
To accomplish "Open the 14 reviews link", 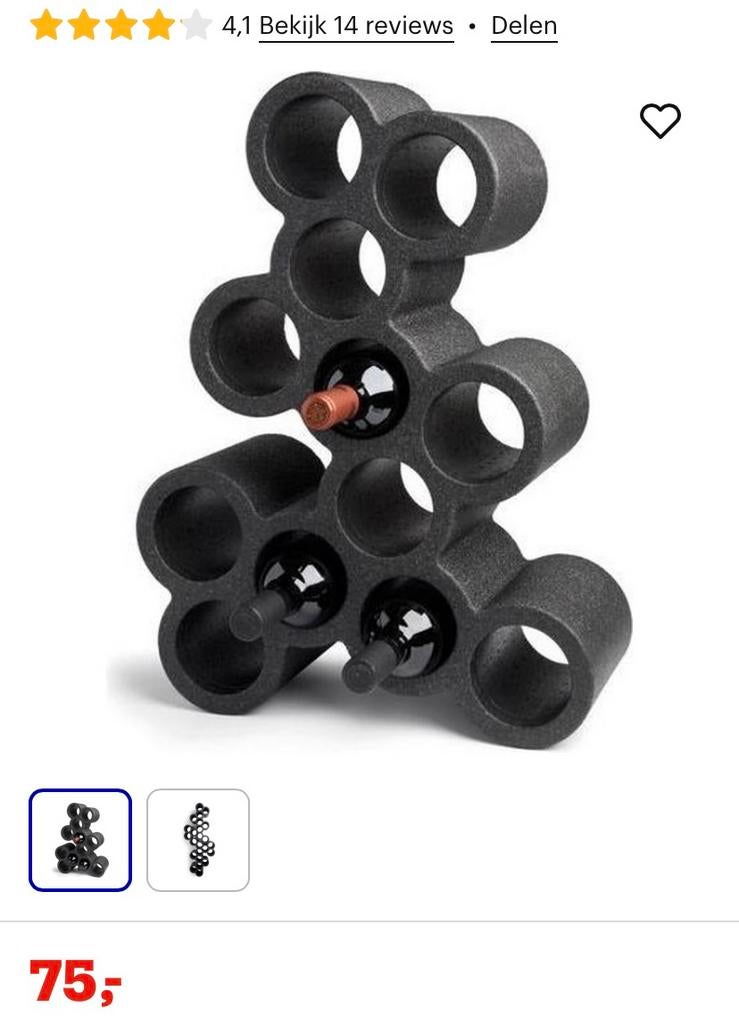I will click(x=355, y=26).
